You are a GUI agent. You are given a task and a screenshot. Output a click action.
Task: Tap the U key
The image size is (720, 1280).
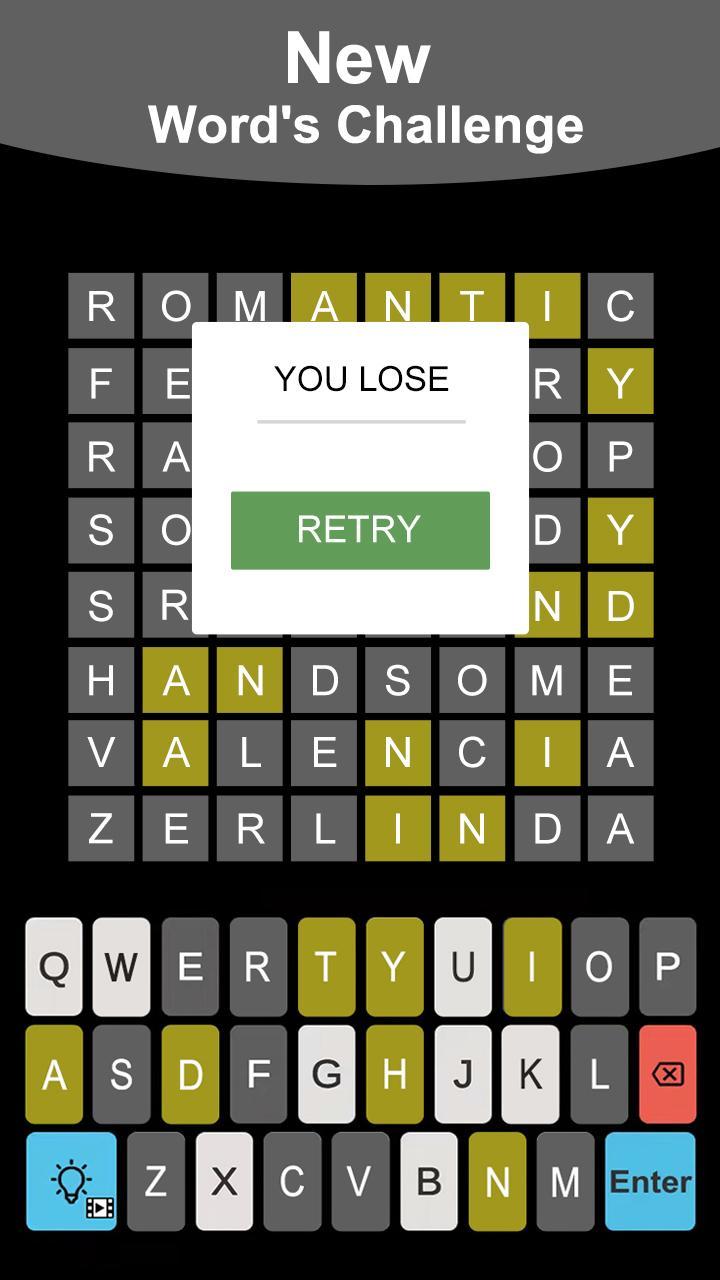tap(462, 967)
